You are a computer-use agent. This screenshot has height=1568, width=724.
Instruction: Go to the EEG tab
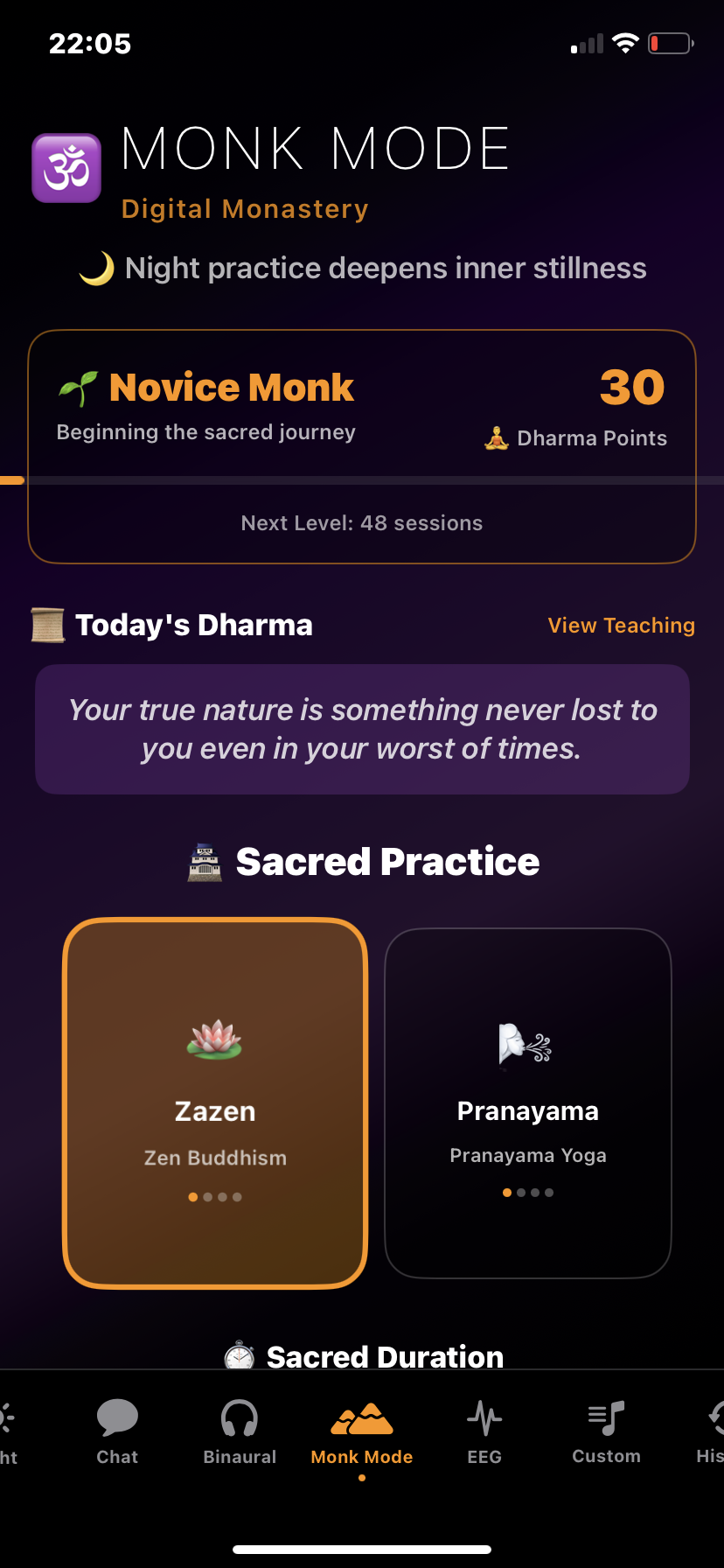484,1431
